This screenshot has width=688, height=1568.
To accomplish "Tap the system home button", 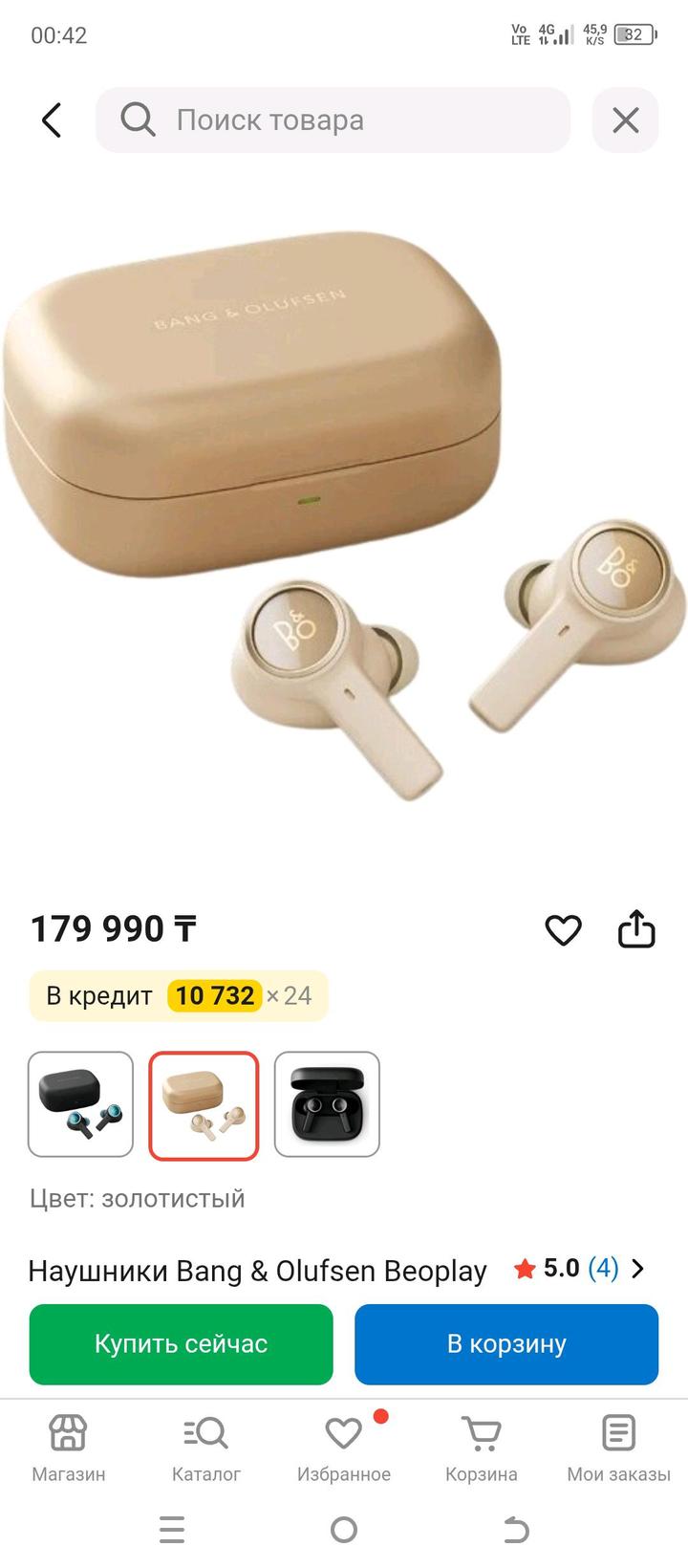I will 344,1530.
